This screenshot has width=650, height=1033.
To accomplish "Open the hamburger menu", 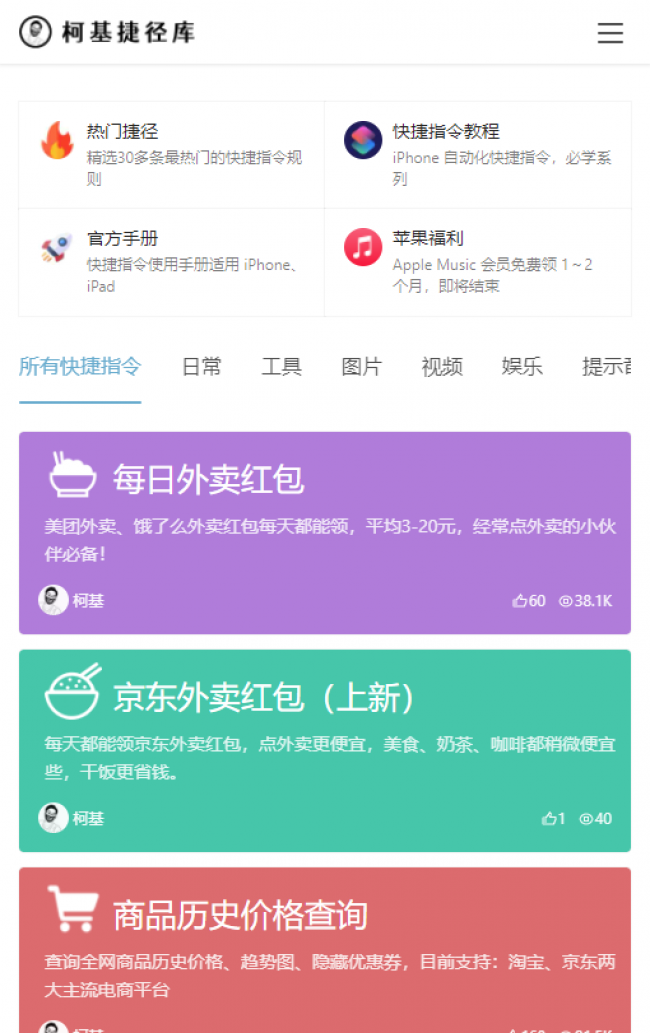I will 610,33.
